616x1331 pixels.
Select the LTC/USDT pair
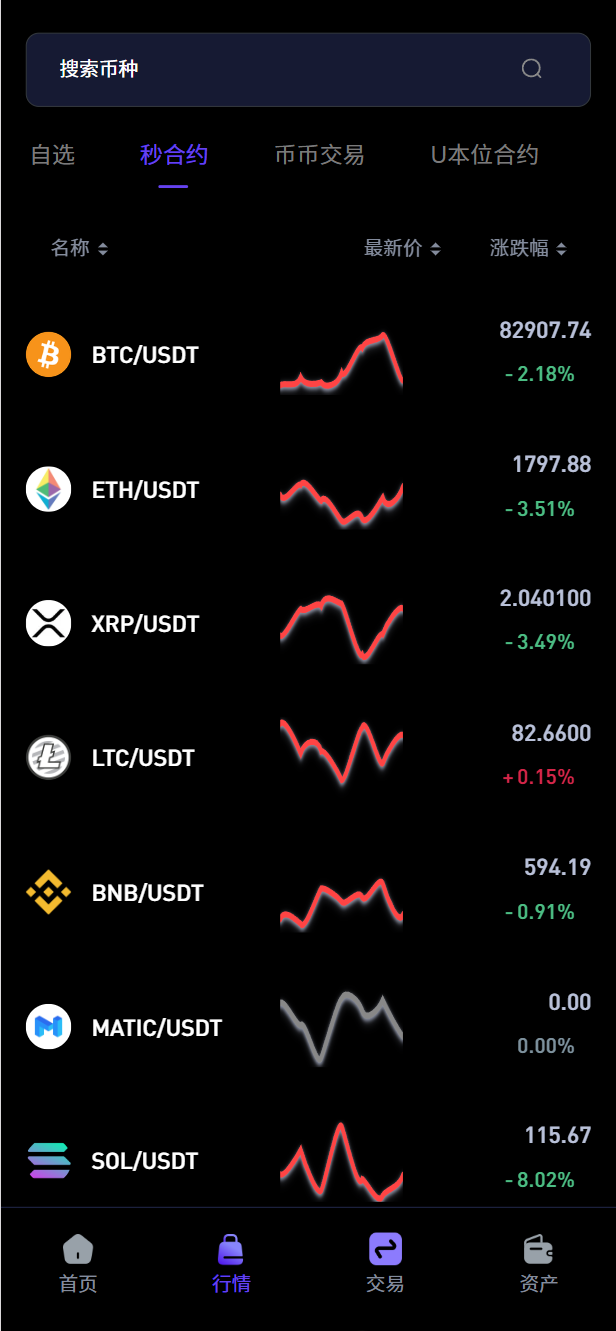[308, 757]
